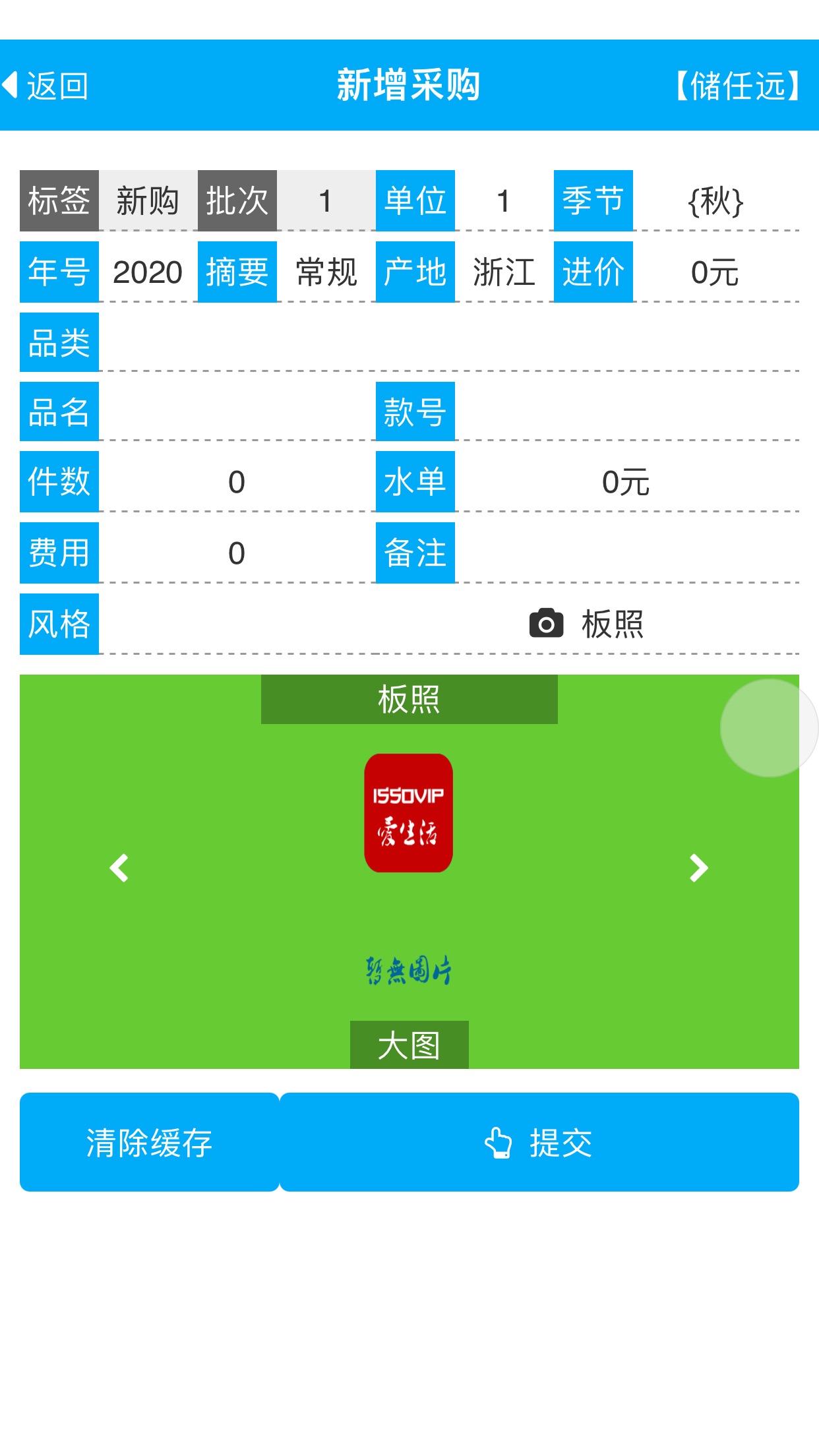Change the 摘要 summary value 常规
The height and width of the screenshot is (1456, 819).
pyautogui.click(x=326, y=272)
